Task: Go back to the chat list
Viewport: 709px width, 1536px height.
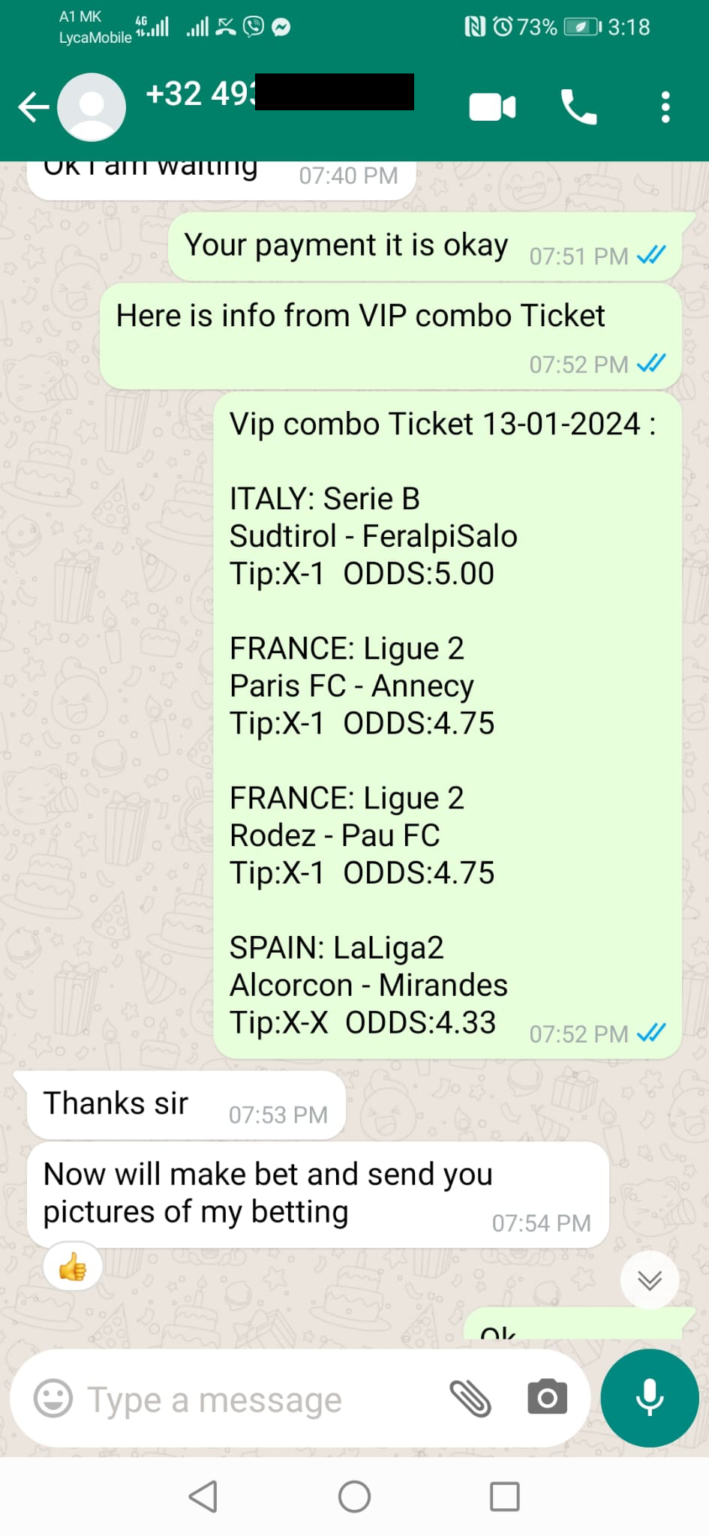Action: click(x=33, y=107)
